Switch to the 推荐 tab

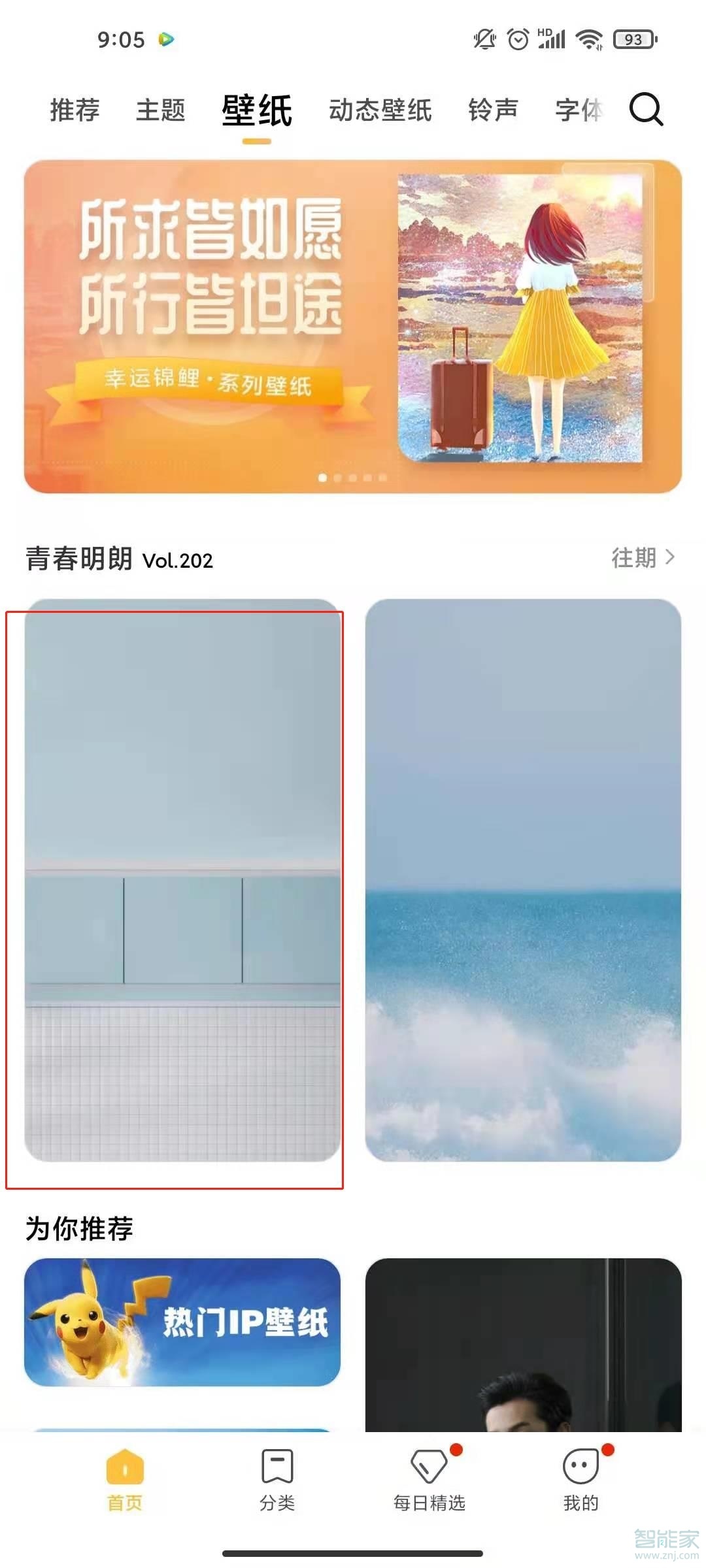tap(75, 110)
